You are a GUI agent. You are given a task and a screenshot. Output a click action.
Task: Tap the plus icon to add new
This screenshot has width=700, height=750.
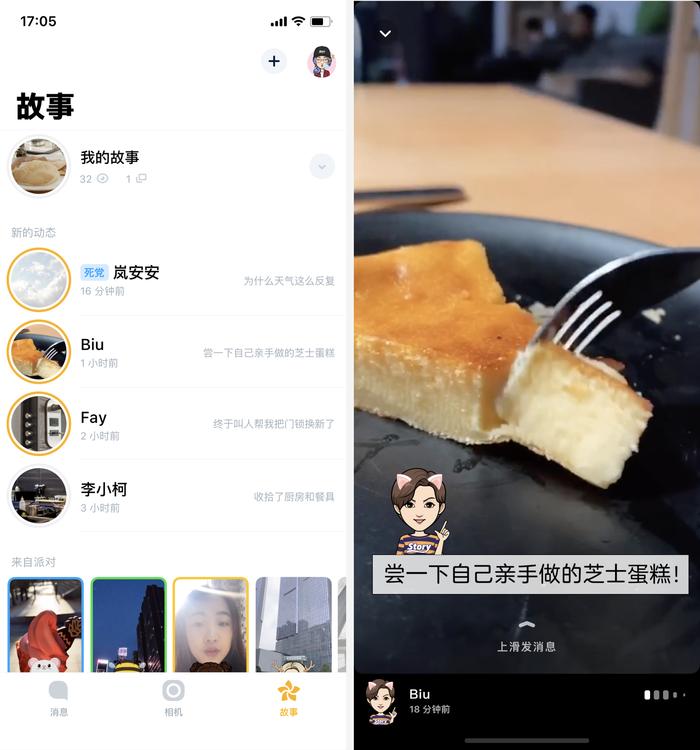pyautogui.click(x=274, y=61)
